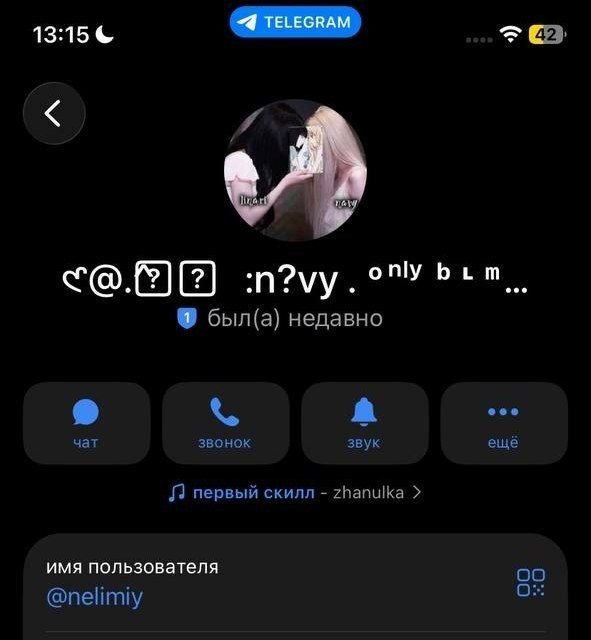Image resolution: width=591 pixels, height=640 pixels.
Task: Tap the username @nelimiy
Action: click(95, 597)
